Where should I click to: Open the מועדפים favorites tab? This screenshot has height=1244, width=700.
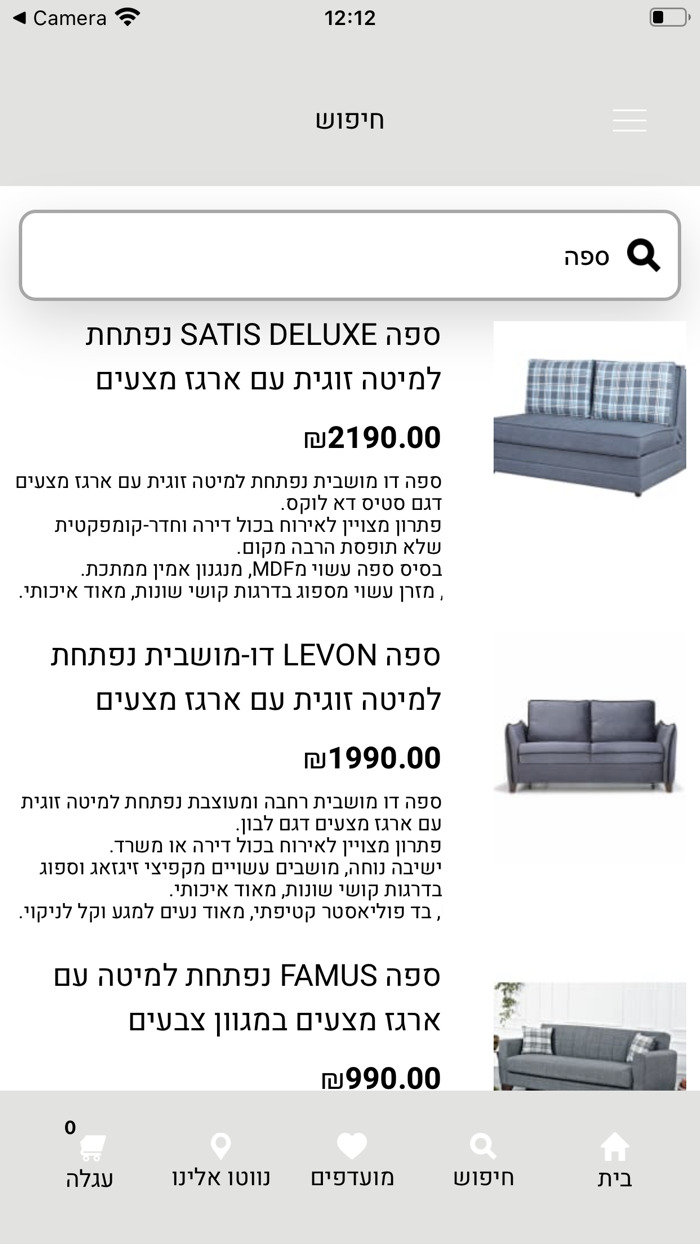352,1161
